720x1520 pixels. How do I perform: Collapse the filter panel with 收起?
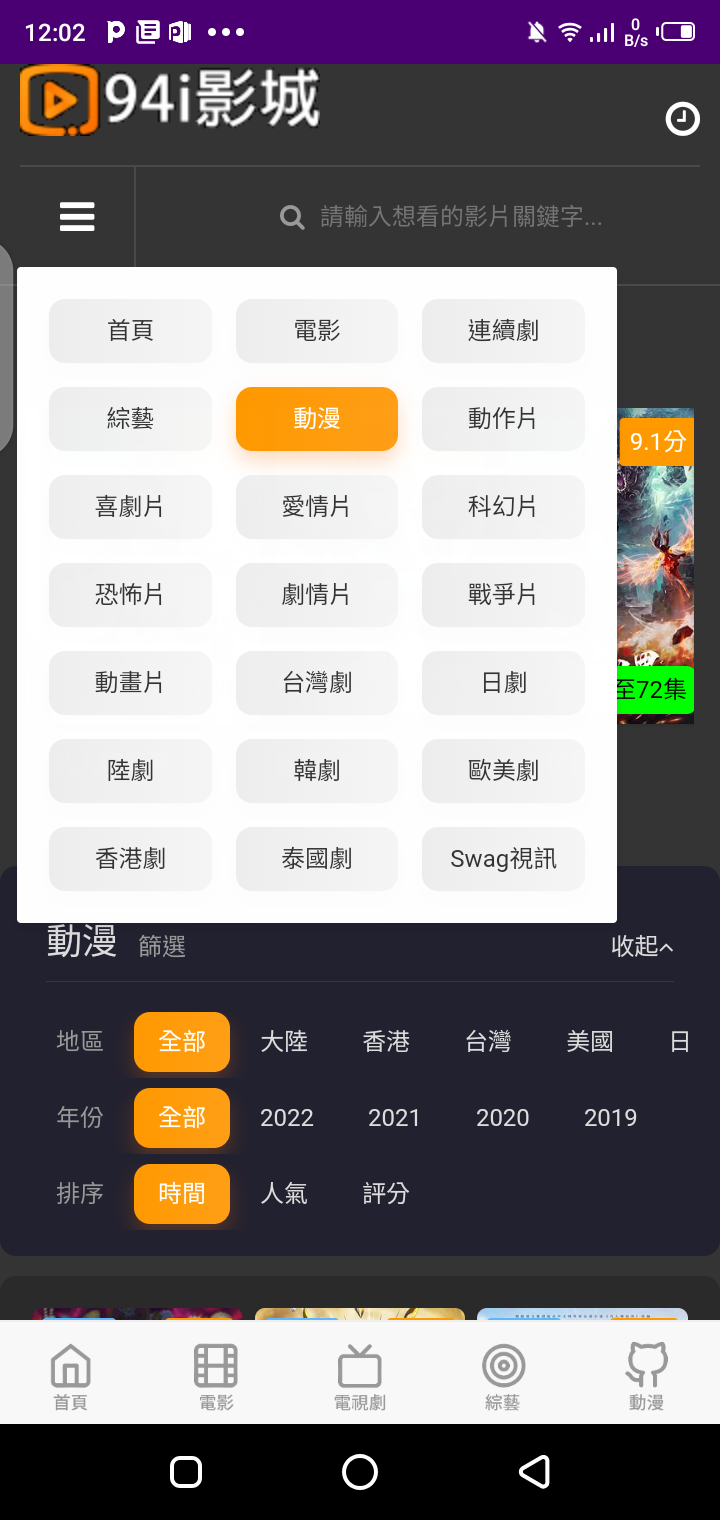642,946
